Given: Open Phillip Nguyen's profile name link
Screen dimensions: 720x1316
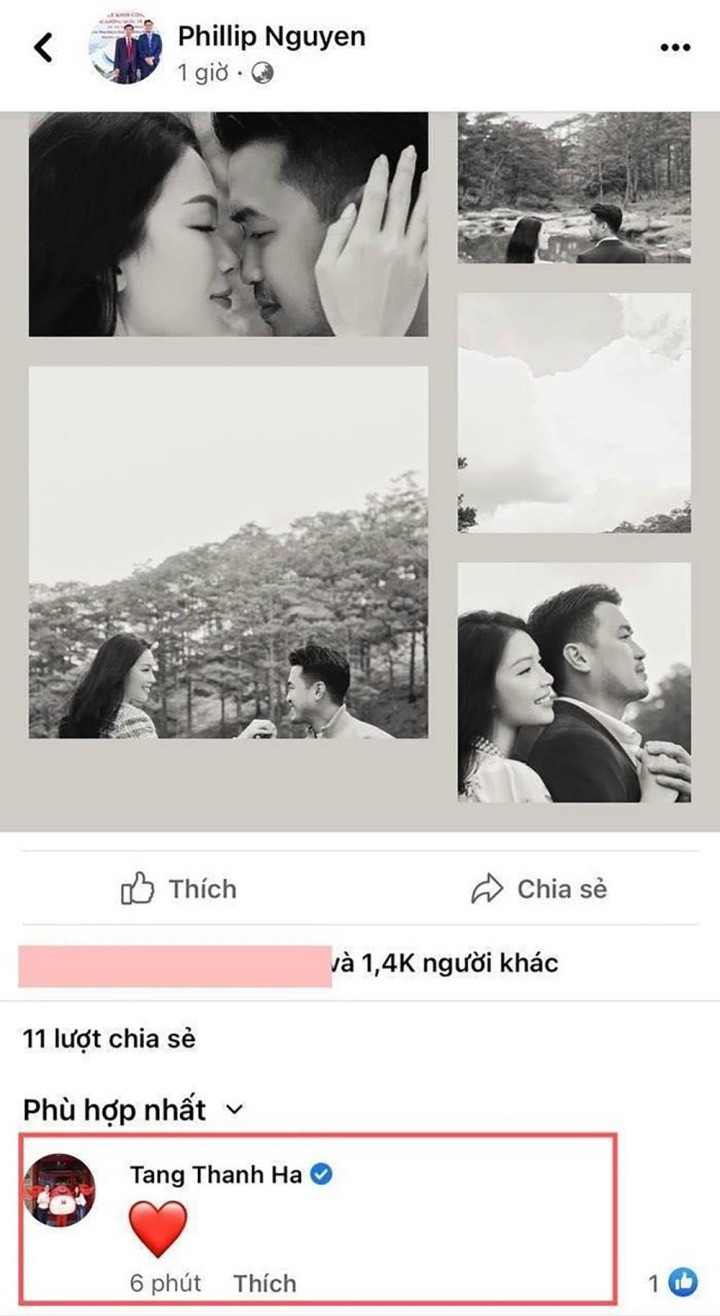Looking at the screenshot, I should tap(271, 37).
